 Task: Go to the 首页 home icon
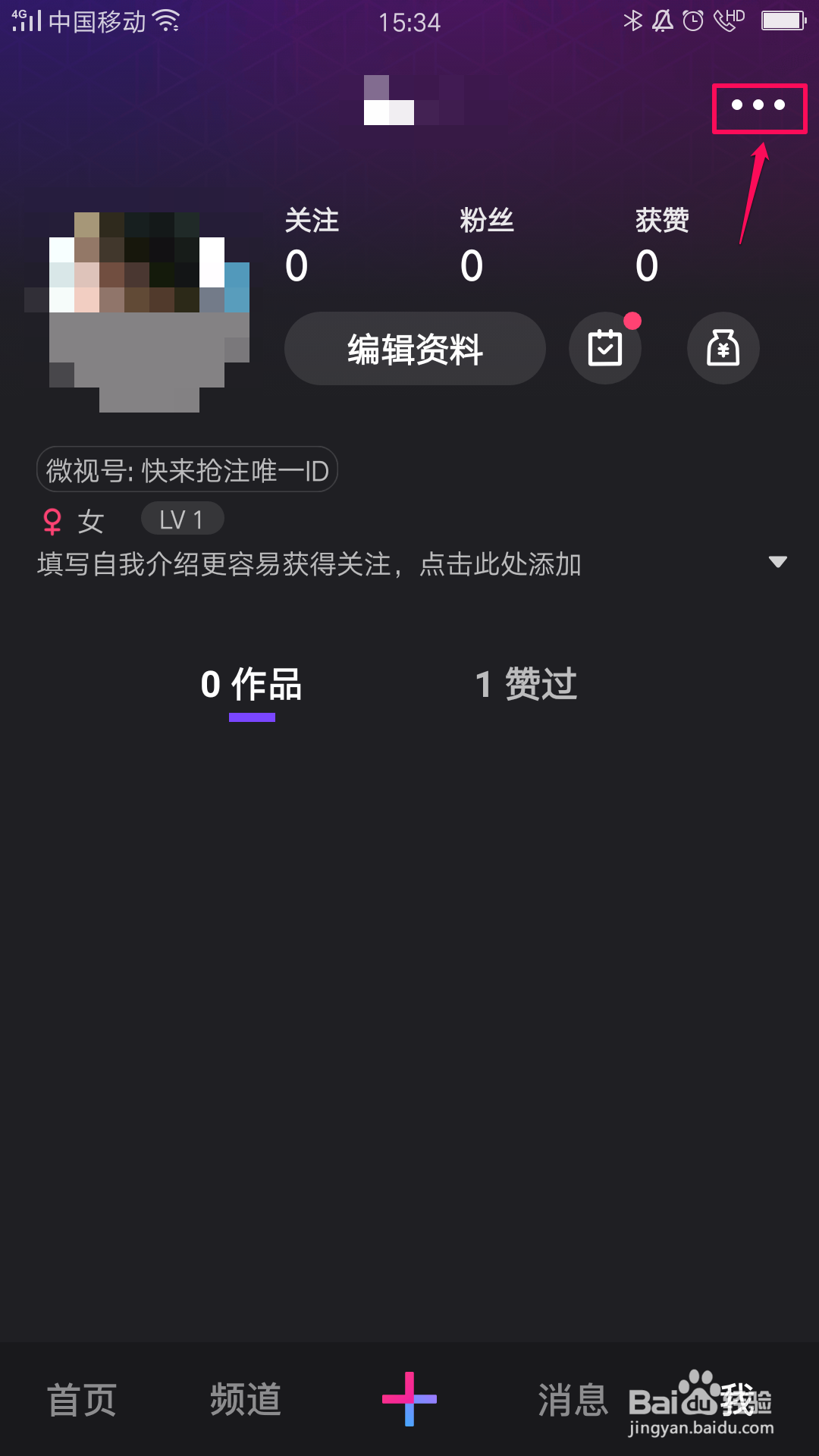click(x=82, y=1401)
